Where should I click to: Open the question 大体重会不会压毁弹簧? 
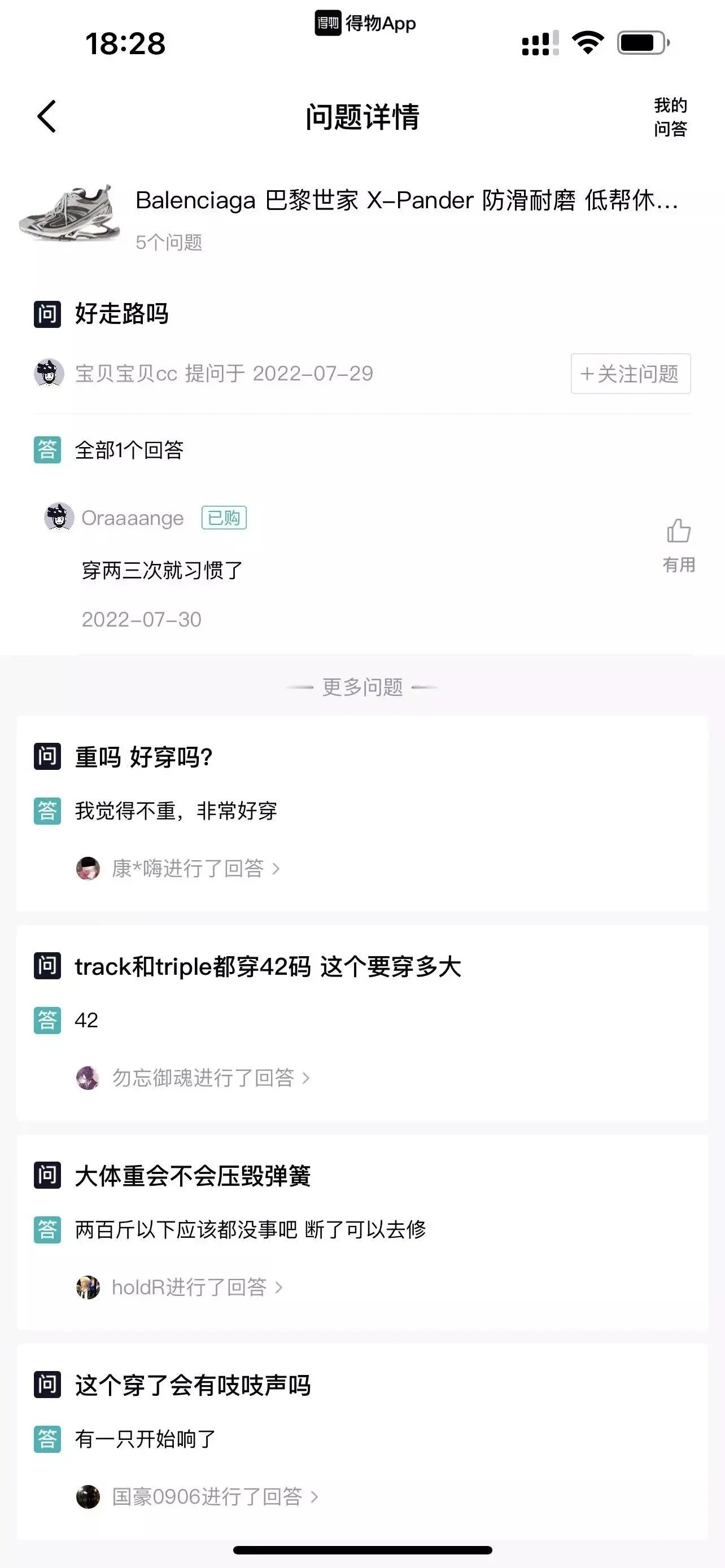coord(193,1175)
